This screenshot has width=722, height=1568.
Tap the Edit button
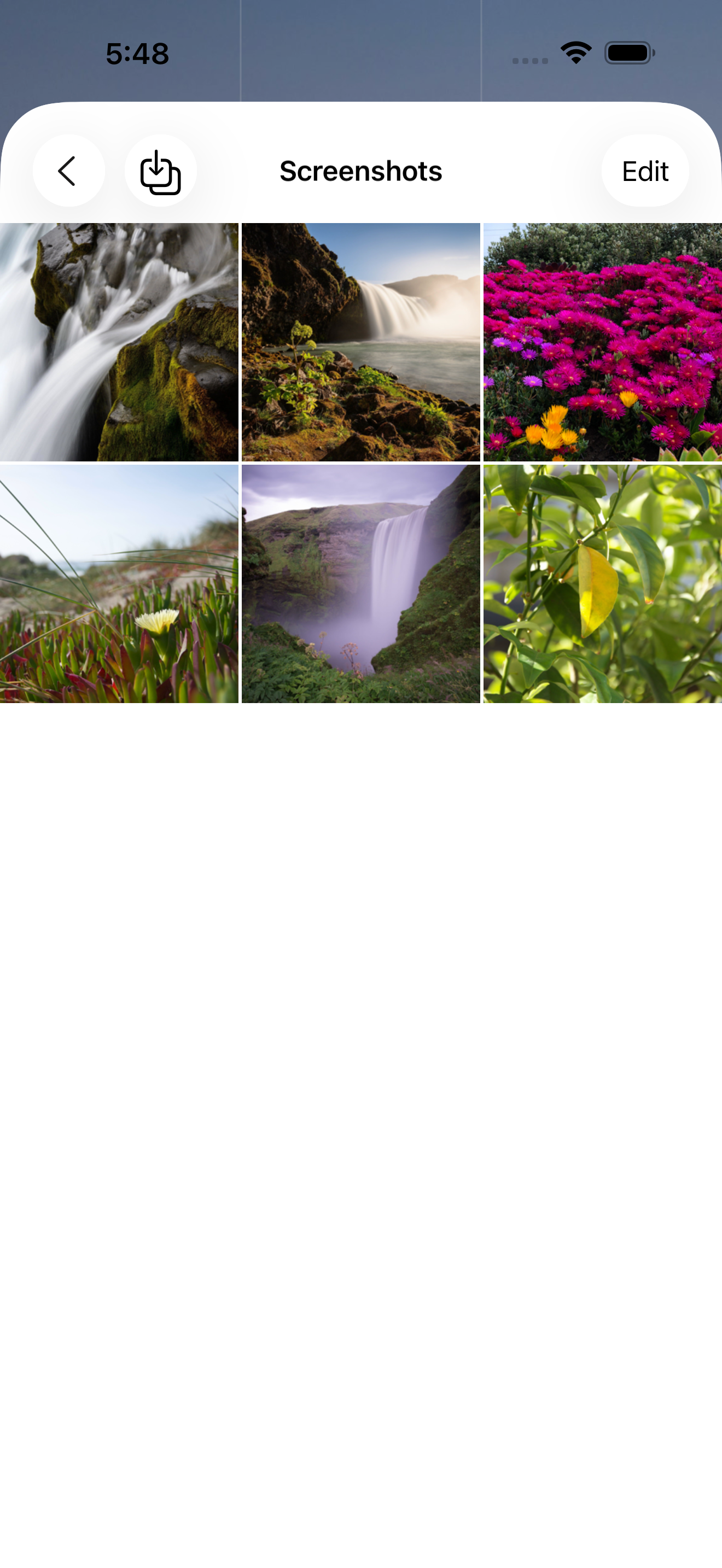[x=645, y=171]
